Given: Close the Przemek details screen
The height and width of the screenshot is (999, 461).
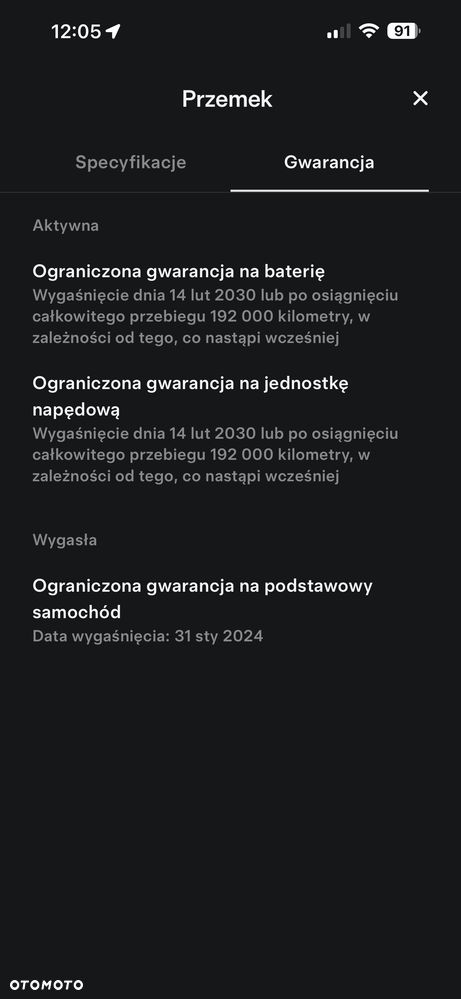Looking at the screenshot, I should (x=420, y=98).
